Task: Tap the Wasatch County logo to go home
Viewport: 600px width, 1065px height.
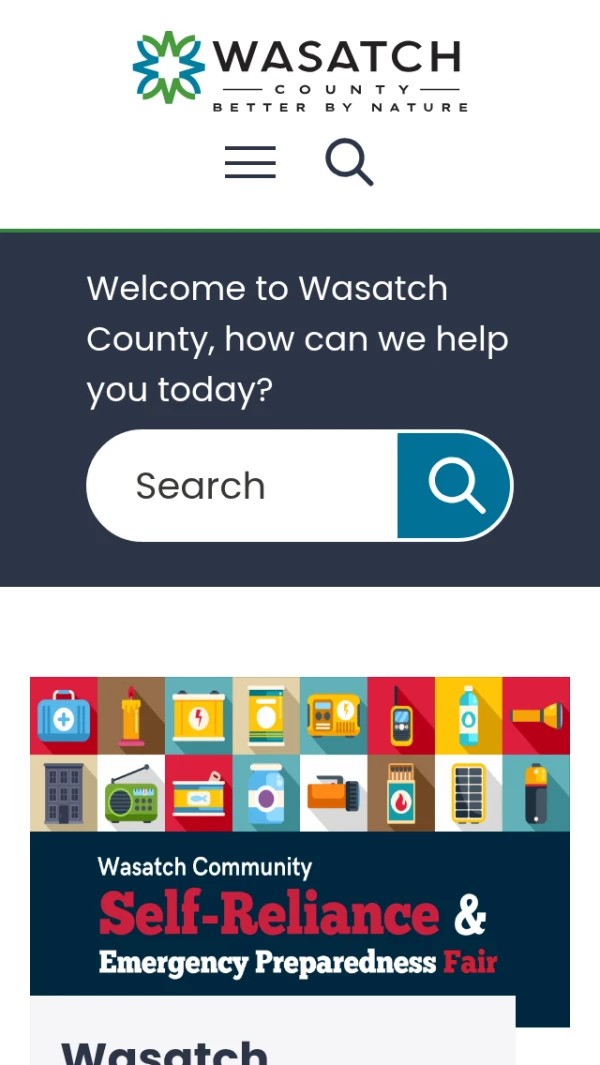Action: tap(300, 70)
